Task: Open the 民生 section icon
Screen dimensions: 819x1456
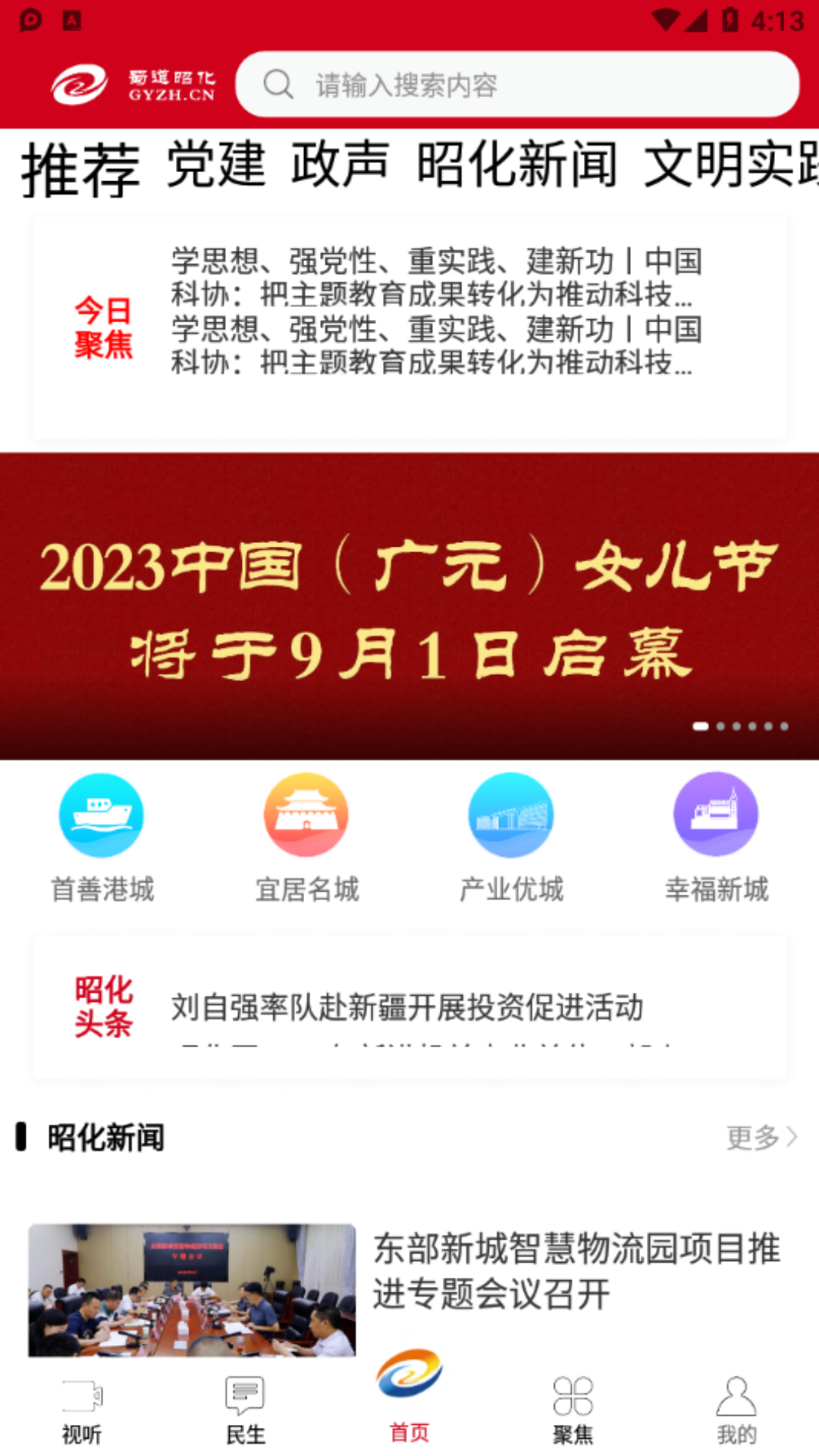Action: pyautogui.click(x=244, y=1399)
